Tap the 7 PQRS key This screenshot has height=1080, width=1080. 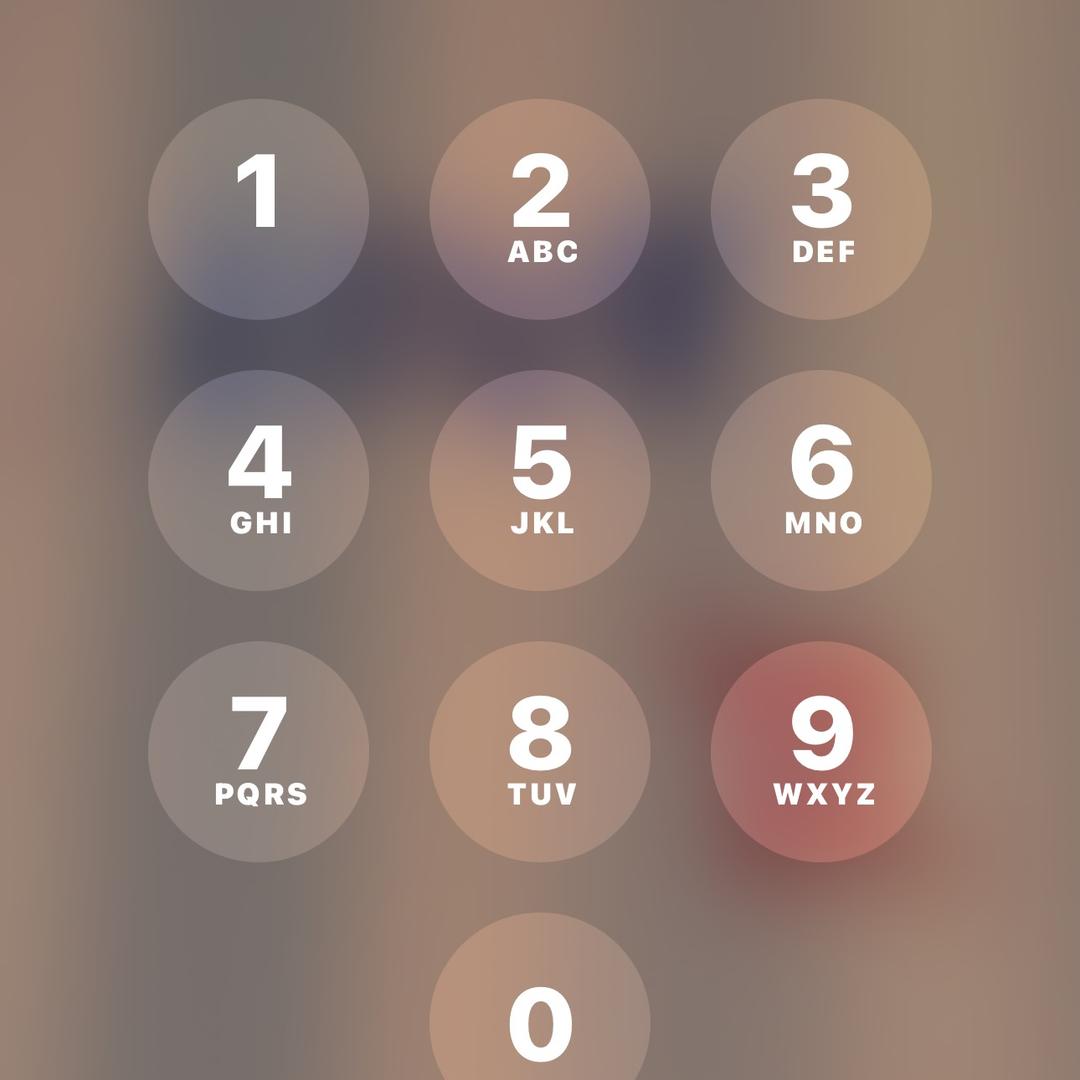point(259,751)
